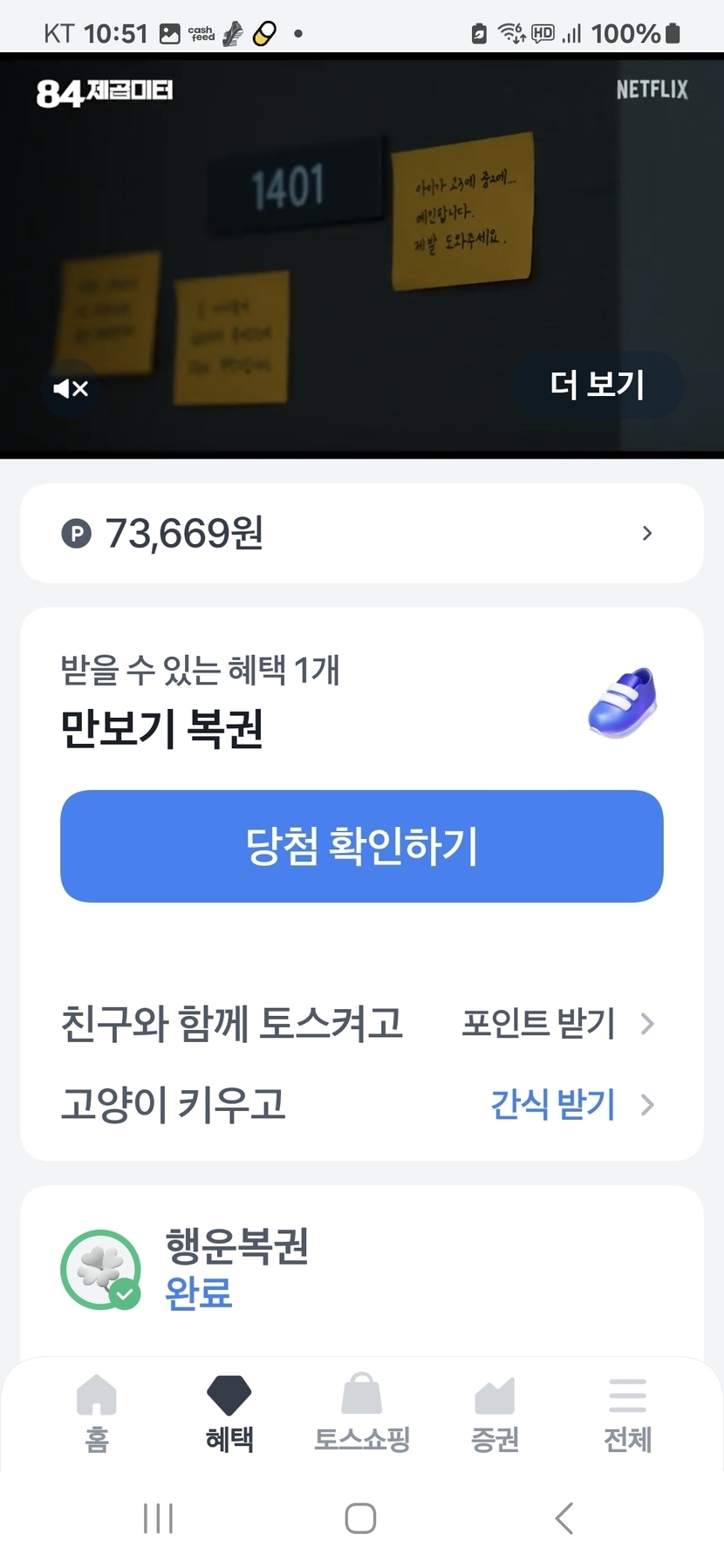Viewport: 724px width, 1568px height.
Task: Open the 행운복권 item
Action: pyautogui.click(x=362, y=1270)
